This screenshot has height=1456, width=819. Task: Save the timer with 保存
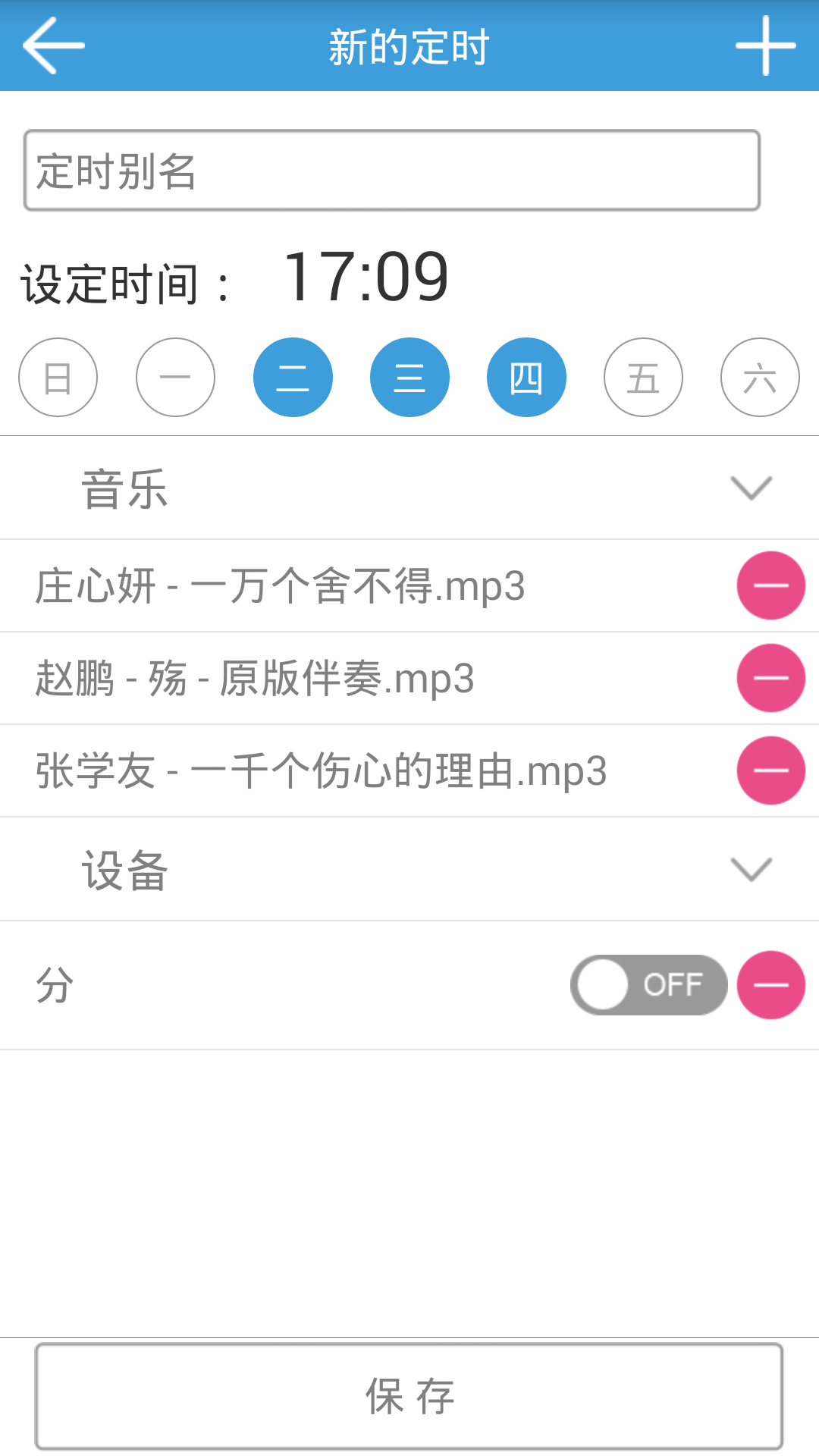coord(409,1396)
